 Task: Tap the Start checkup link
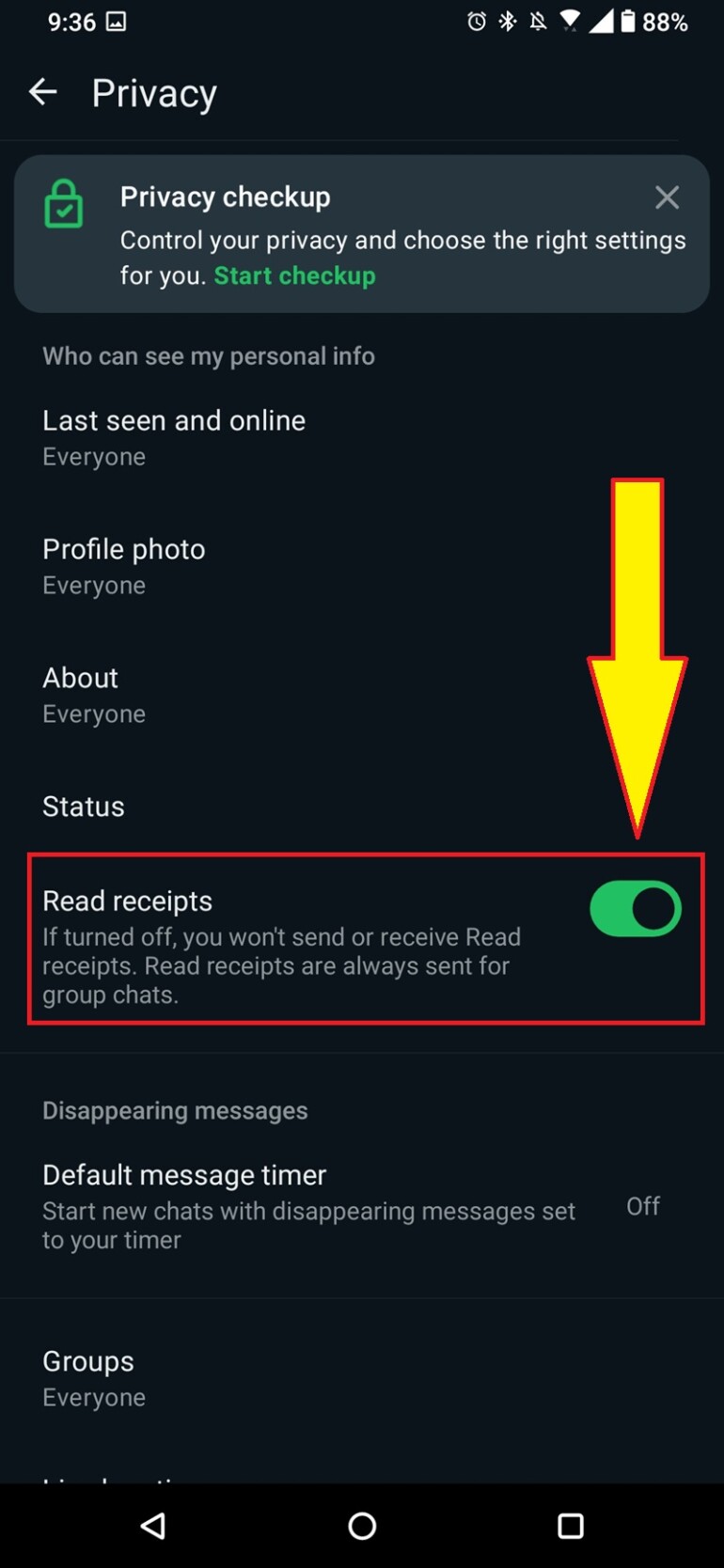[294, 275]
